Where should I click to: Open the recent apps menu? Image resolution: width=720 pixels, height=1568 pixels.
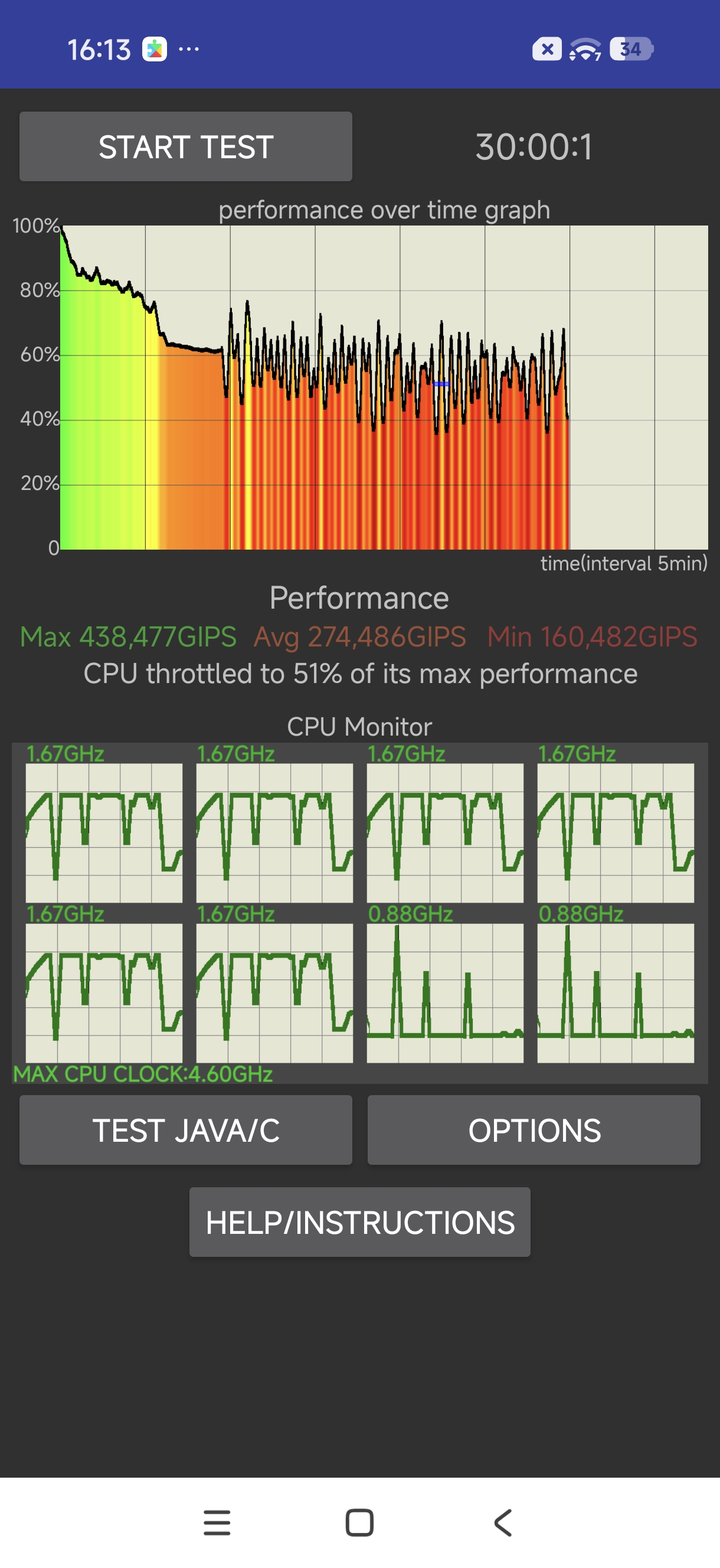tap(217, 1523)
